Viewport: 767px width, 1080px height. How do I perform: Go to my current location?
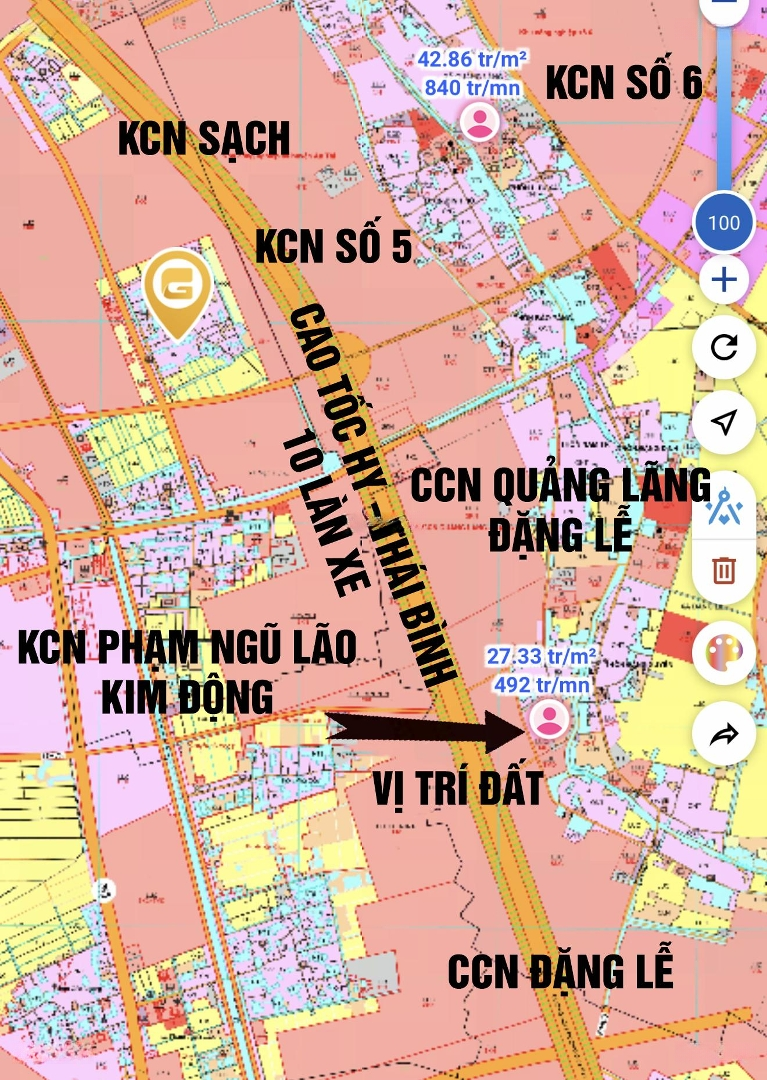coord(724,422)
